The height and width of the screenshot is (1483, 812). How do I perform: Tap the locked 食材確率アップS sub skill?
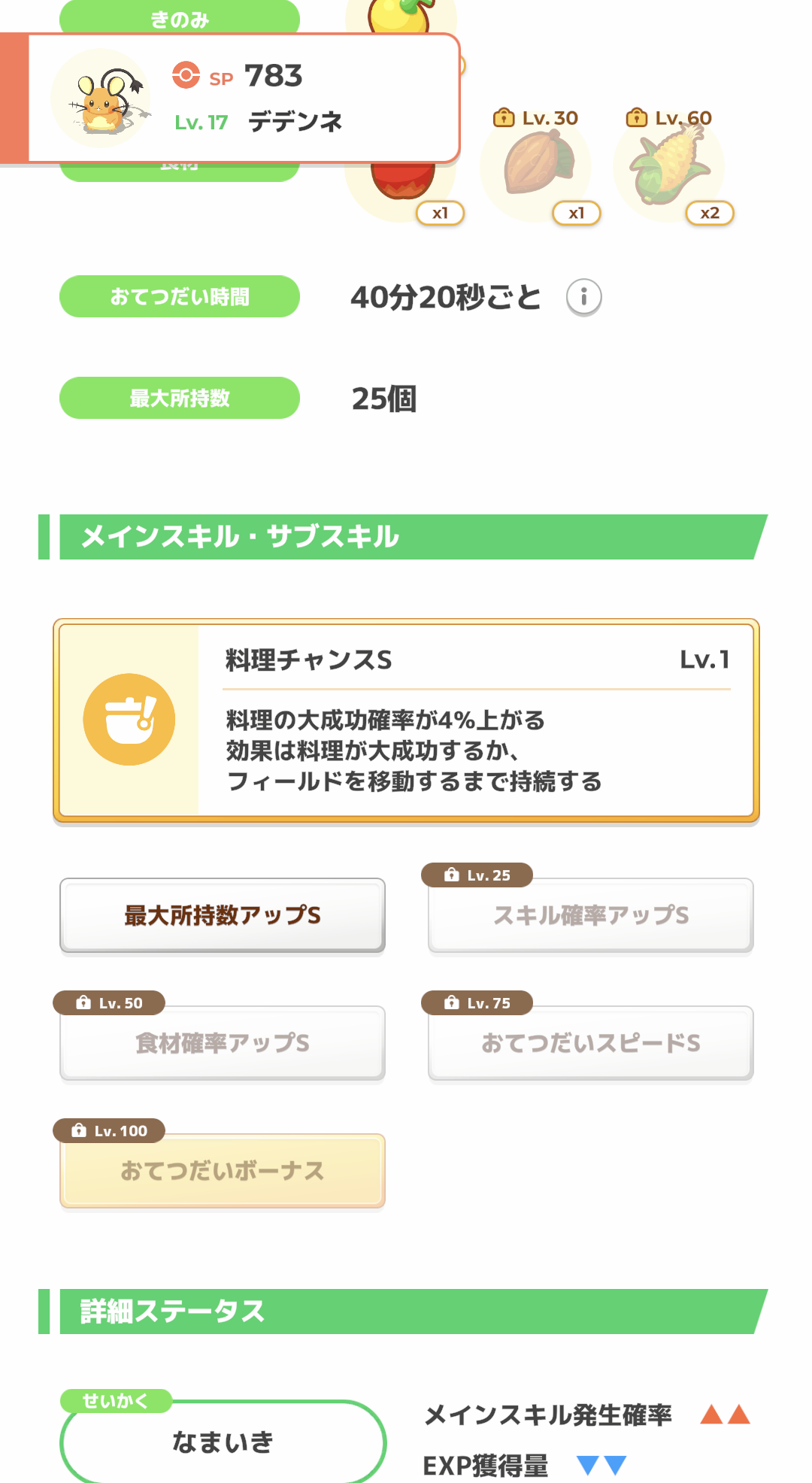[223, 1043]
